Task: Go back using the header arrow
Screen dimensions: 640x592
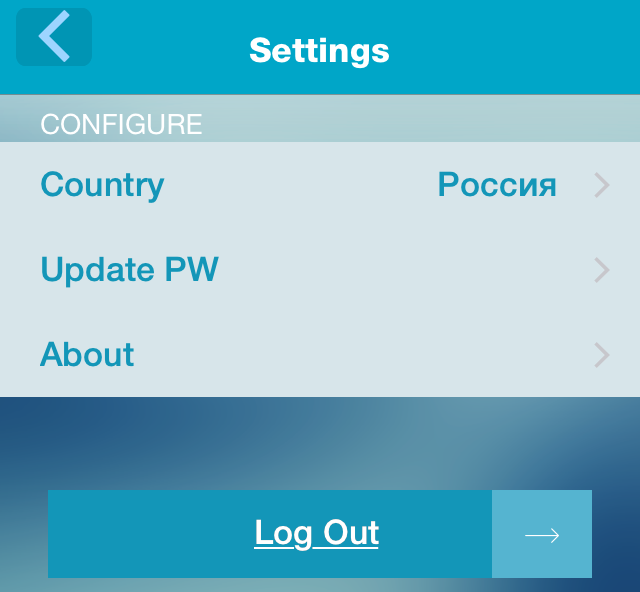Action: coord(54,37)
